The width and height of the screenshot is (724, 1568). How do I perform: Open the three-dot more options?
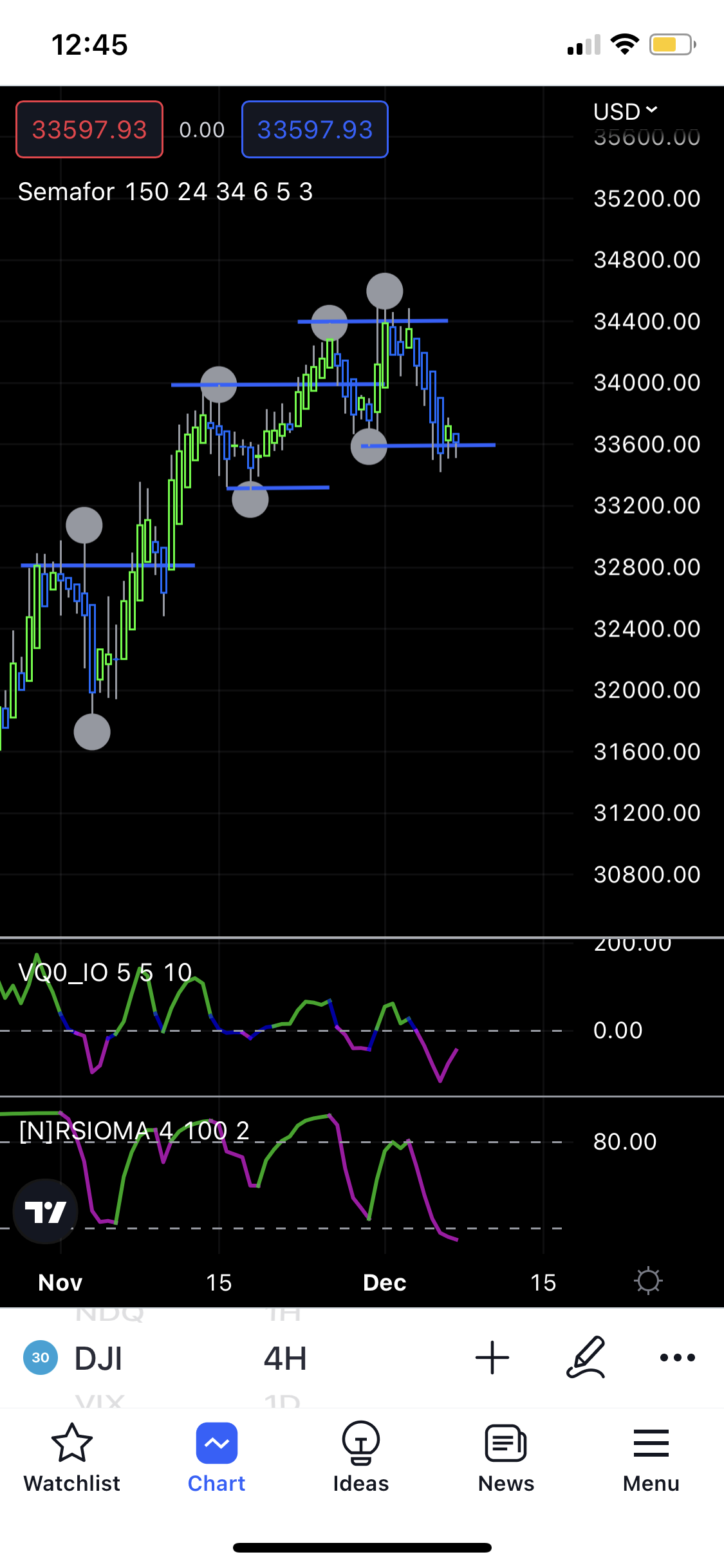pyautogui.click(x=677, y=1358)
